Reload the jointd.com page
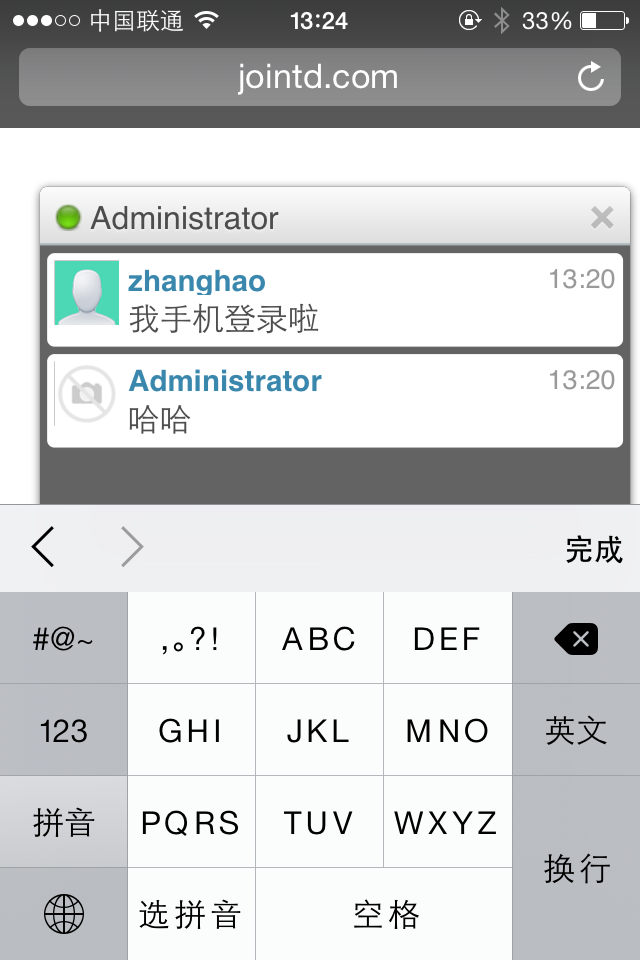The width and height of the screenshot is (640, 960). [x=591, y=77]
